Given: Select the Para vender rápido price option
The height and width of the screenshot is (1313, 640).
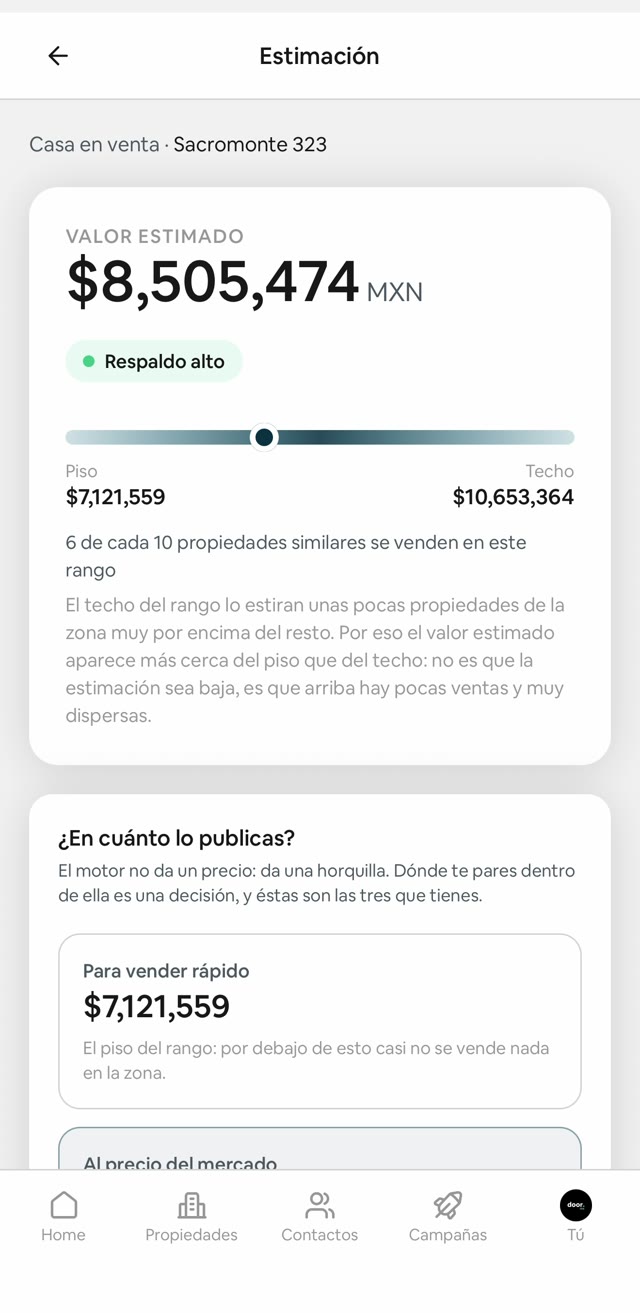Looking at the screenshot, I should click(x=320, y=1021).
